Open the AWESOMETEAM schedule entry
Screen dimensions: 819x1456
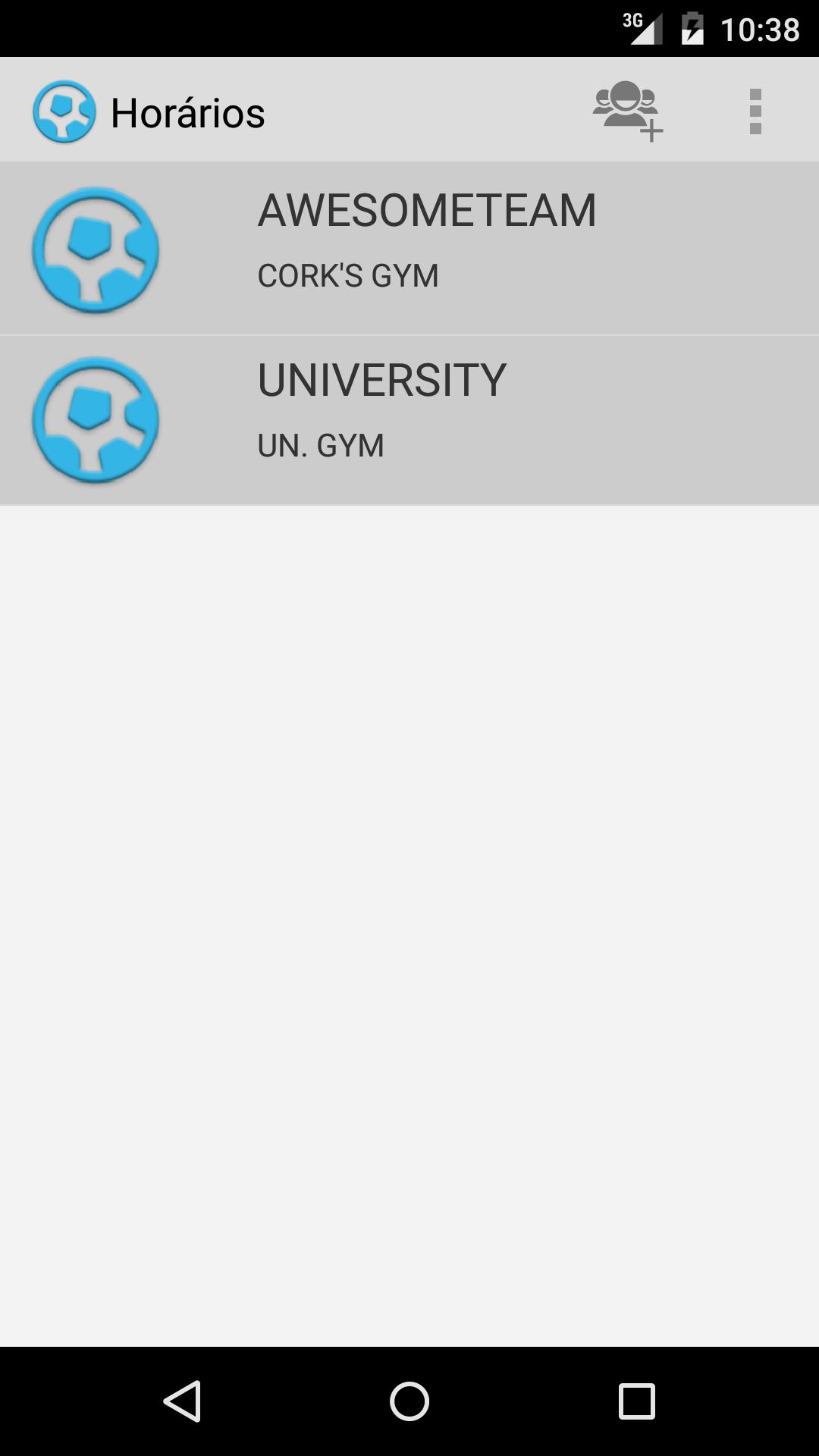tap(409, 249)
